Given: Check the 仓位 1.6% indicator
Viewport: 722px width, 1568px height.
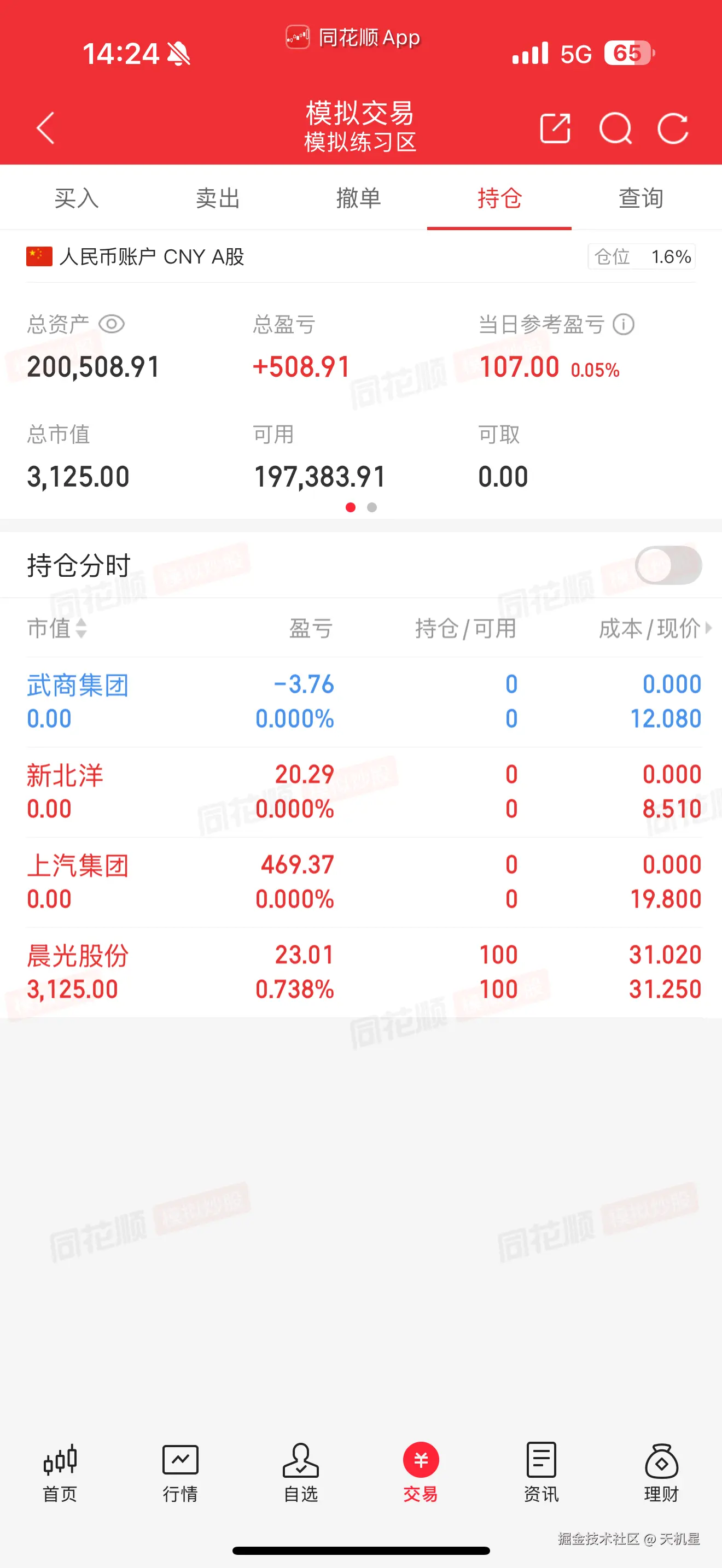Looking at the screenshot, I should tap(641, 257).
